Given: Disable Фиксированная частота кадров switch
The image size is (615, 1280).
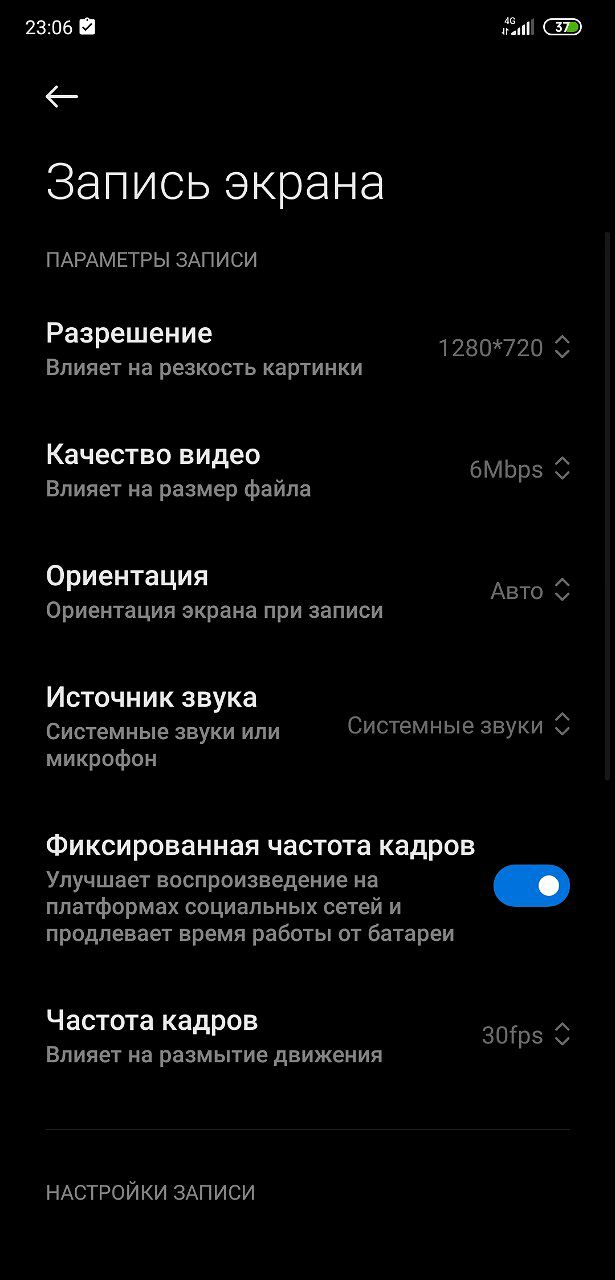Looking at the screenshot, I should pyautogui.click(x=531, y=886).
